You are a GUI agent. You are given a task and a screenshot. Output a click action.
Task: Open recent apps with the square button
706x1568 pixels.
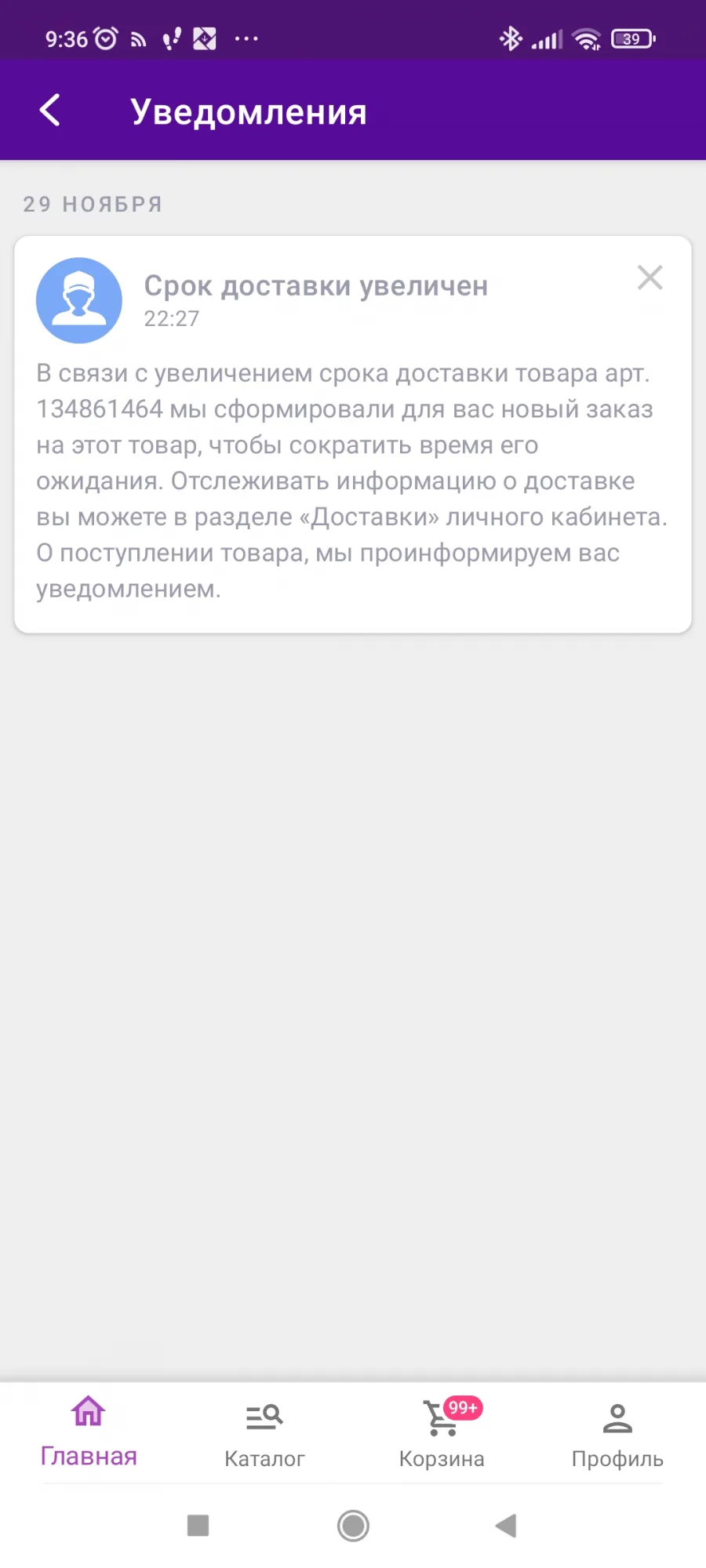pyautogui.click(x=198, y=1526)
